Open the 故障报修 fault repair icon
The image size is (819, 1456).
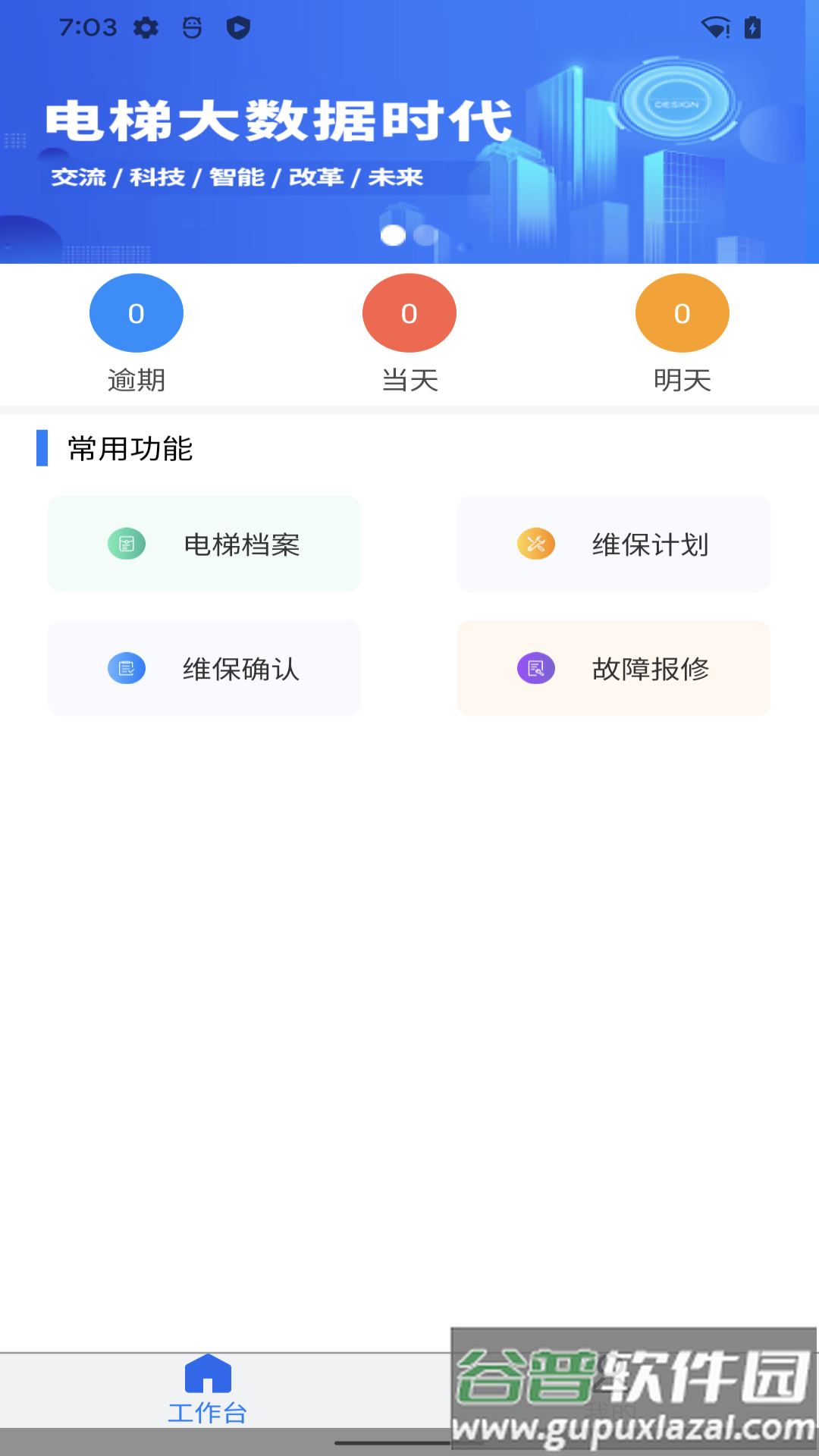(535, 668)
